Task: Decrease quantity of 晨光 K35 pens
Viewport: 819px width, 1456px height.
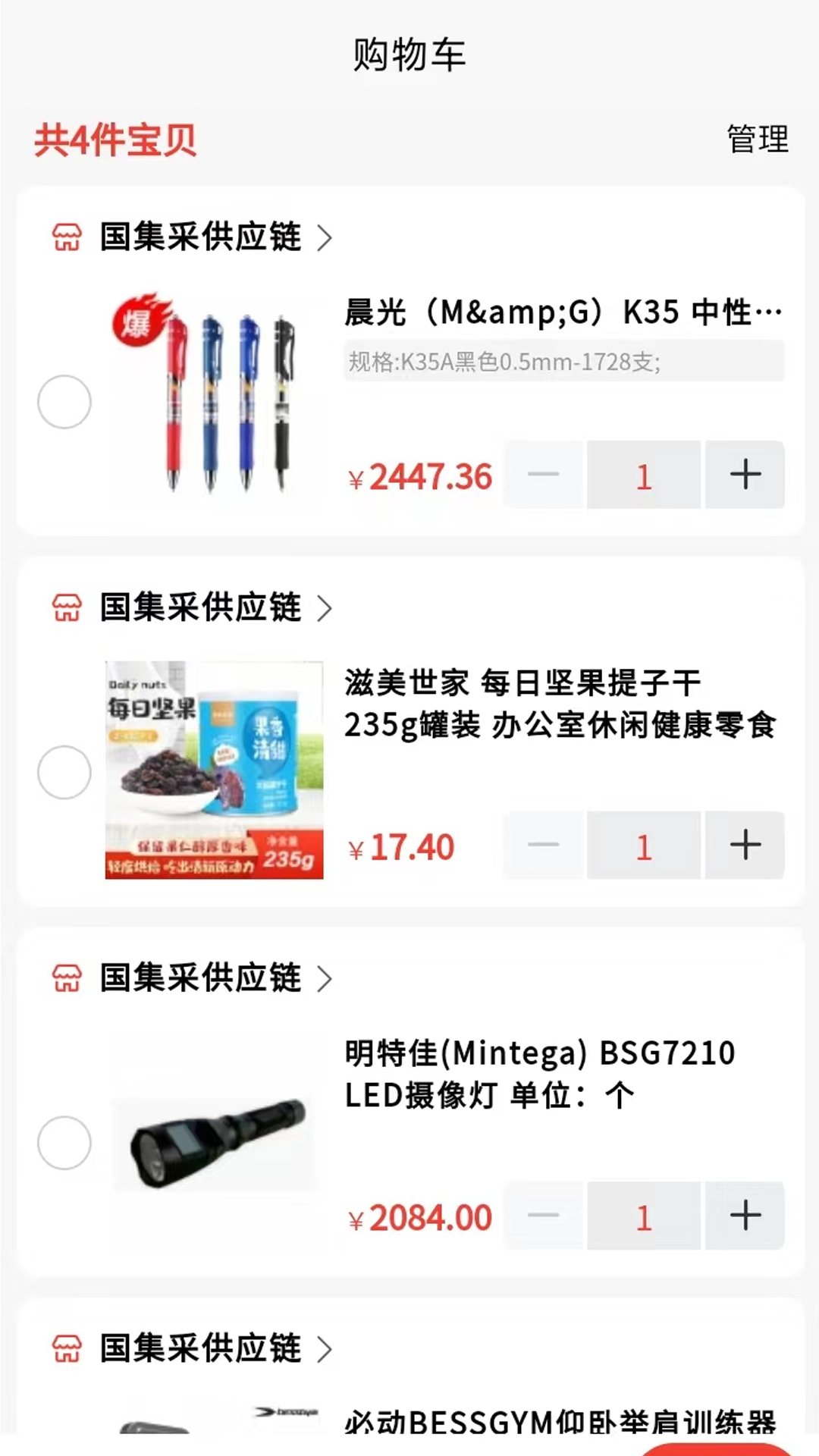Action: 544,475
